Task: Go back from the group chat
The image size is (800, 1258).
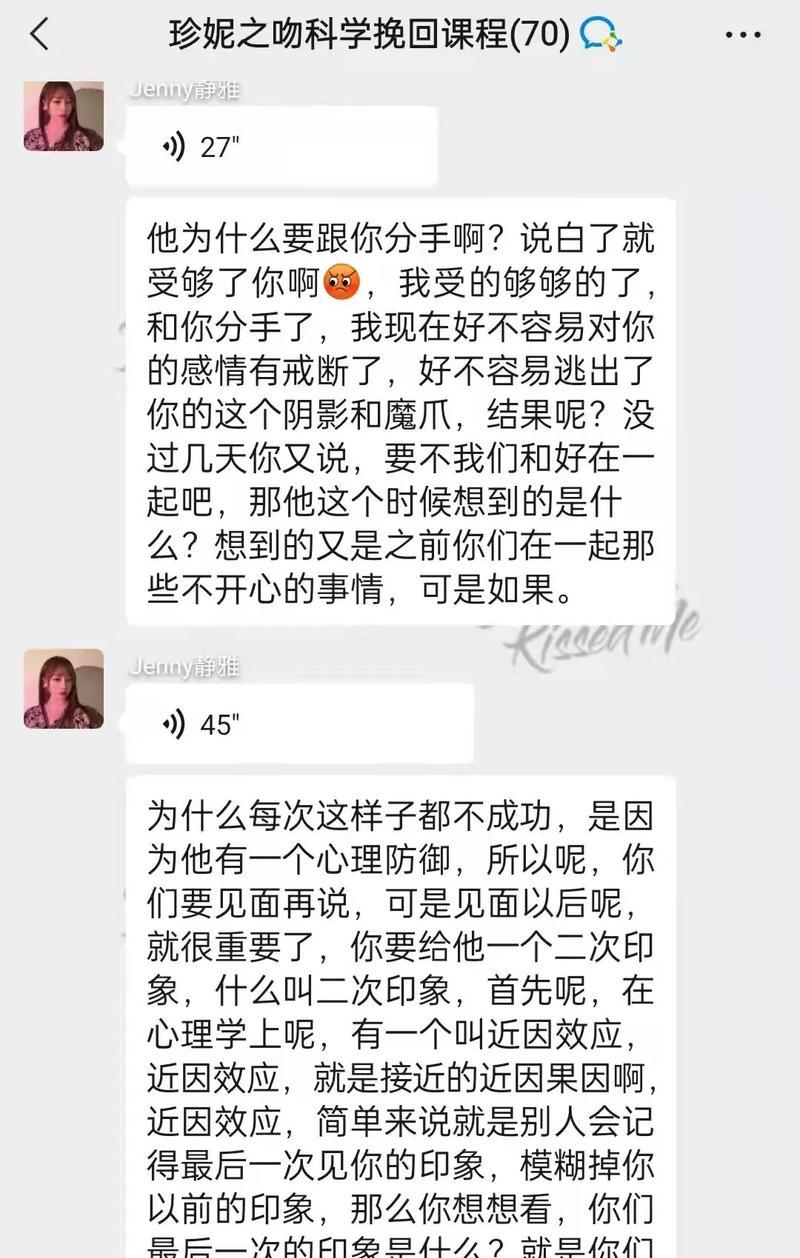Action: pyautogui.click(x=40, y=35)
